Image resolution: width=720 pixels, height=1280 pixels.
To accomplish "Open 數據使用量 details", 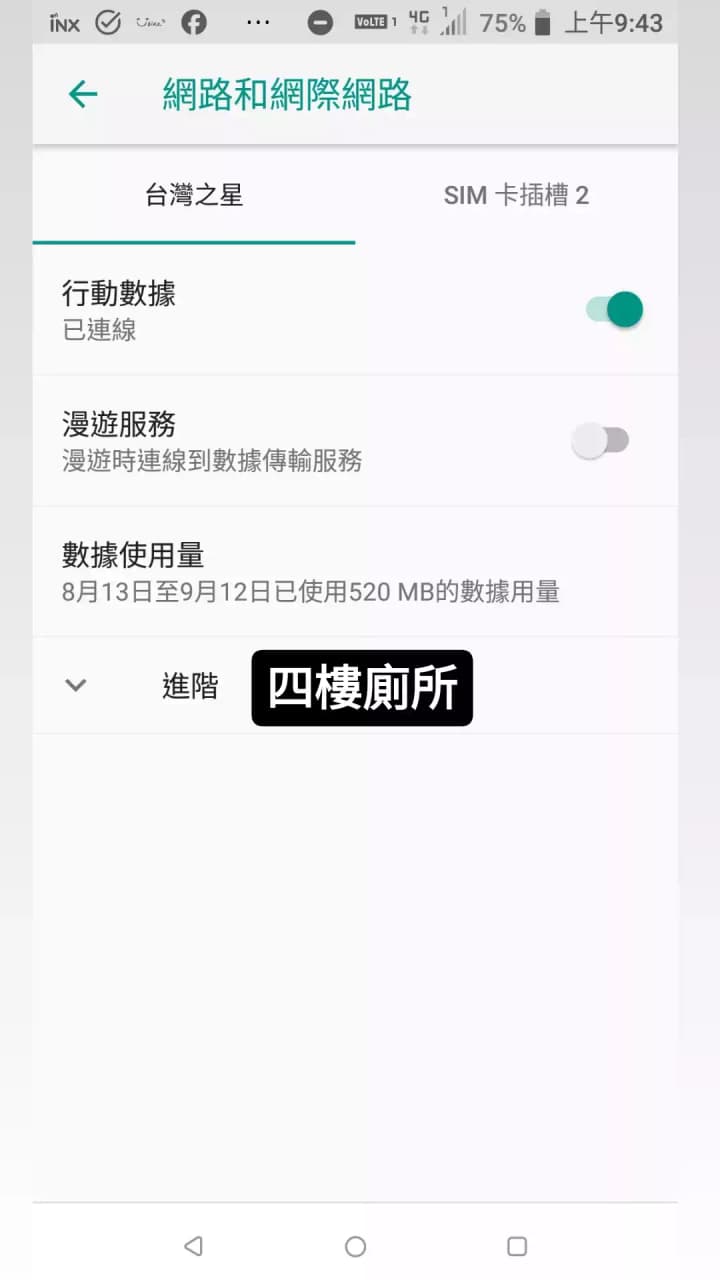I will tap(355, 571).
